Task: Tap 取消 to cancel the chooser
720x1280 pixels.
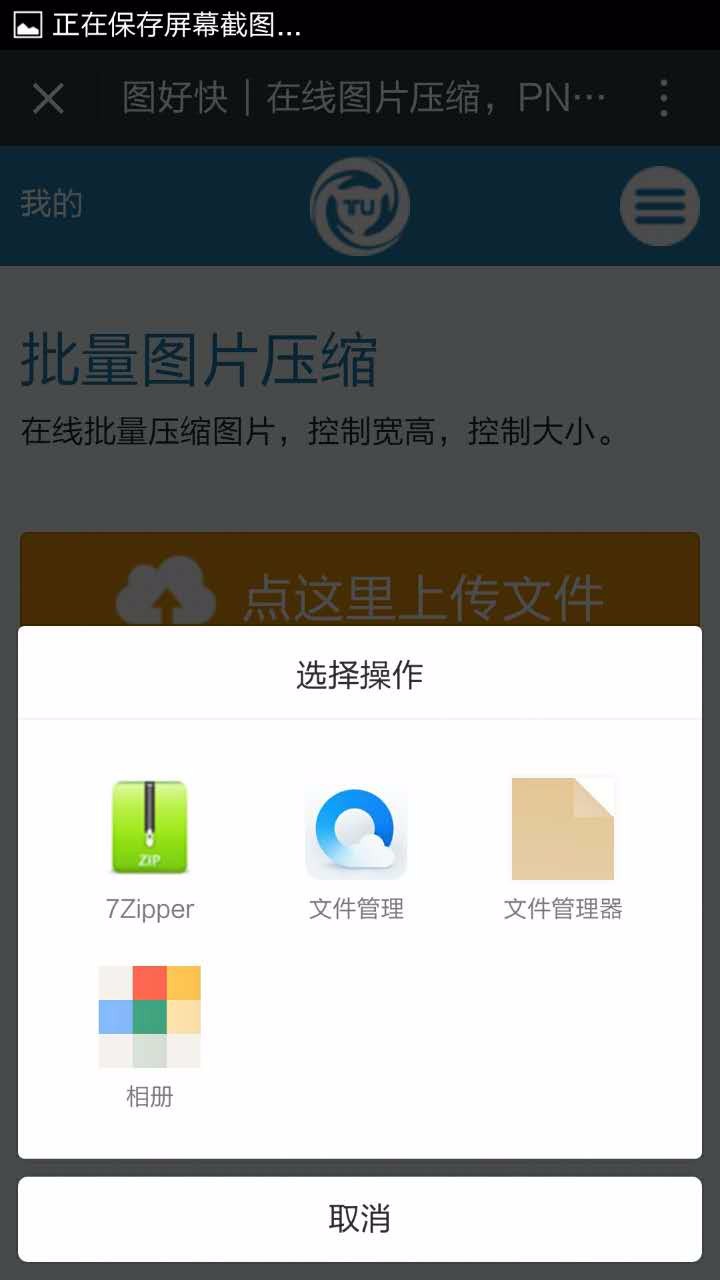Action: pos(360,1219)
